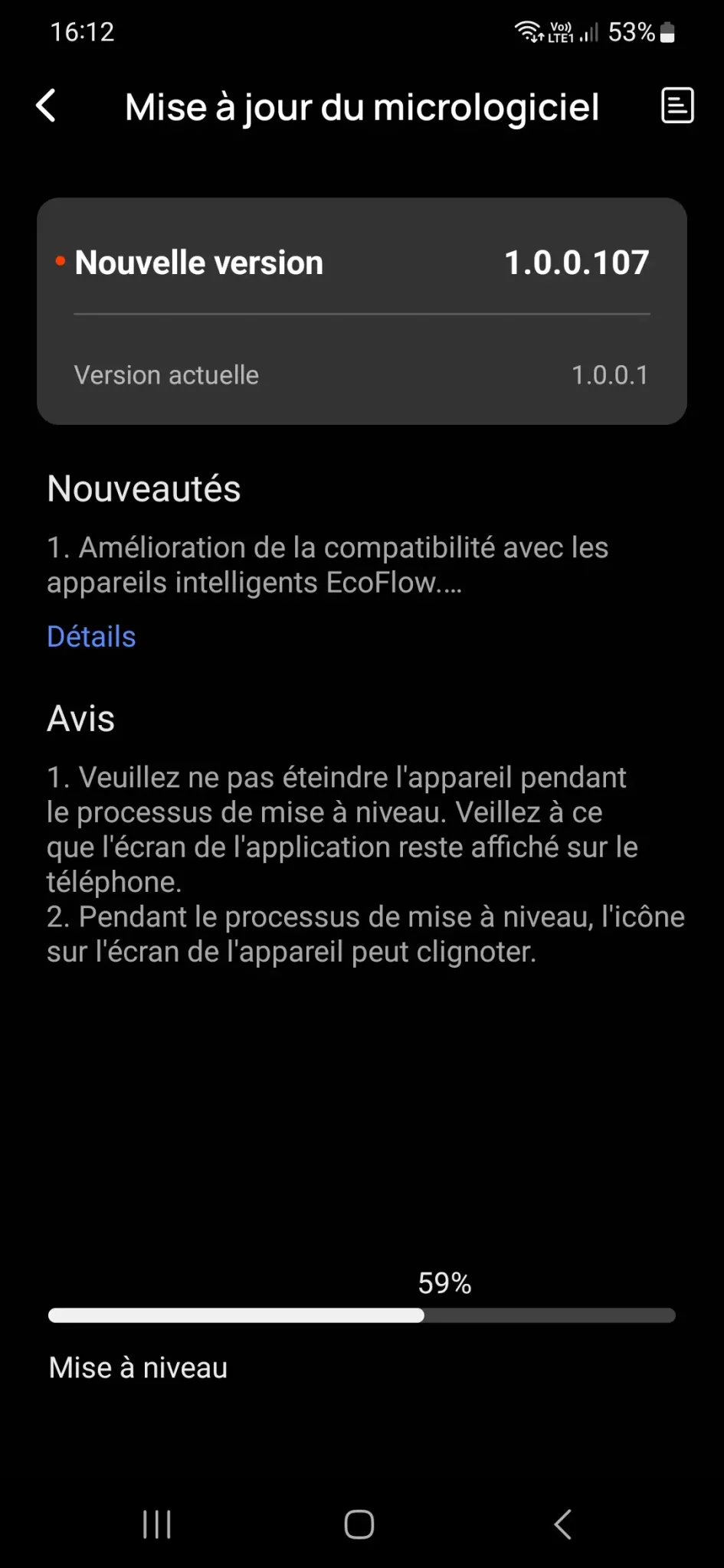Viewport: 724px width, 1568px height.
Task: Open the recent apps view
Action: click(157, 1524)
